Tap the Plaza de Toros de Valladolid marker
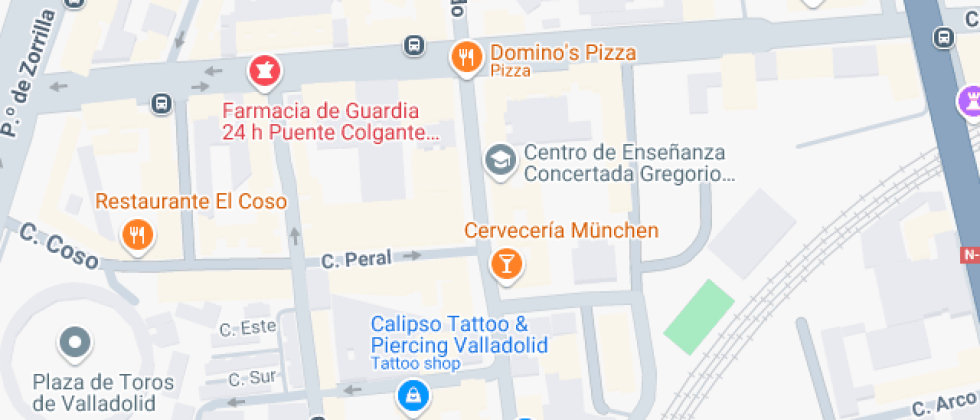This screenshot has height=420, width=980. [x=75, y=345]
